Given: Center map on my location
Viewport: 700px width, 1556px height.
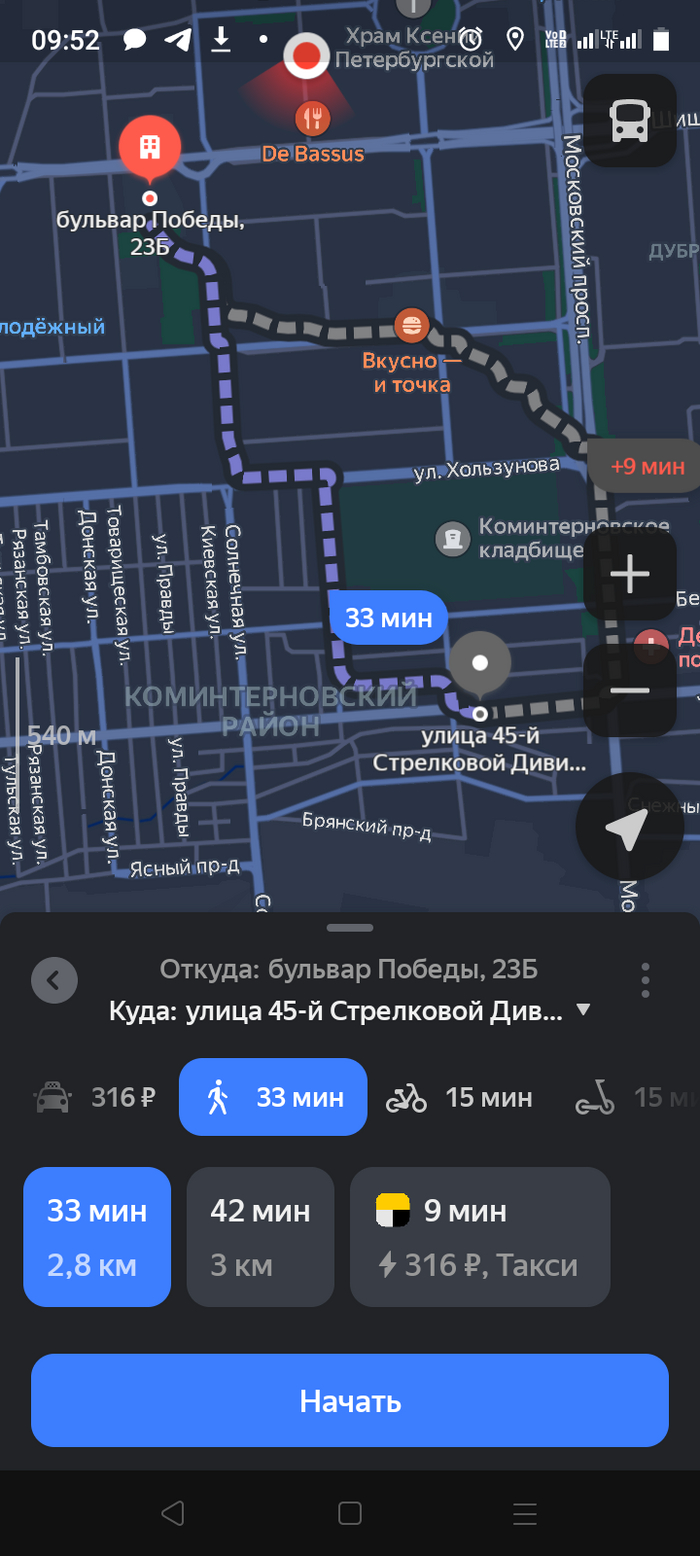Looking at the screenshot, I should (x=629, y=827).
